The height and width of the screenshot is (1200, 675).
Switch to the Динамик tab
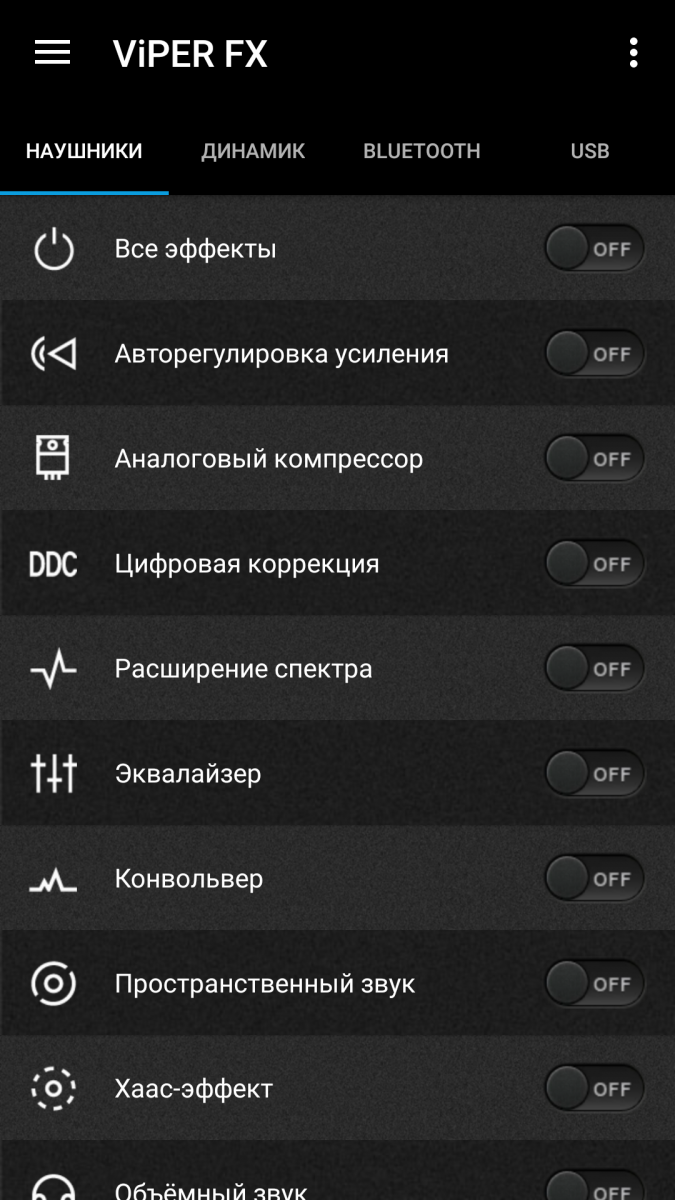pos(253,151)
